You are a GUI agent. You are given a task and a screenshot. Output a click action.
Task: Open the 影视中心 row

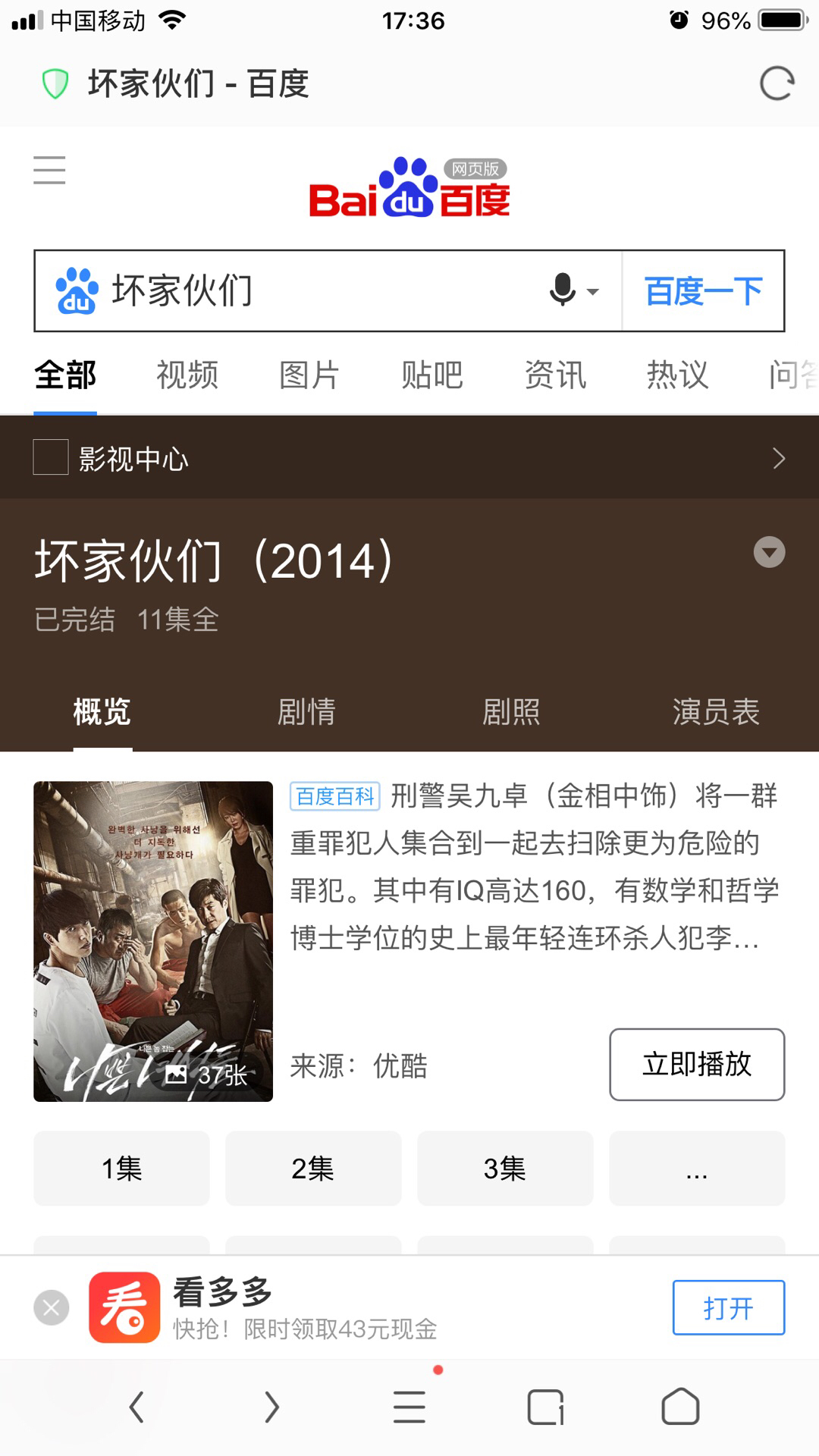pos(409,458)
